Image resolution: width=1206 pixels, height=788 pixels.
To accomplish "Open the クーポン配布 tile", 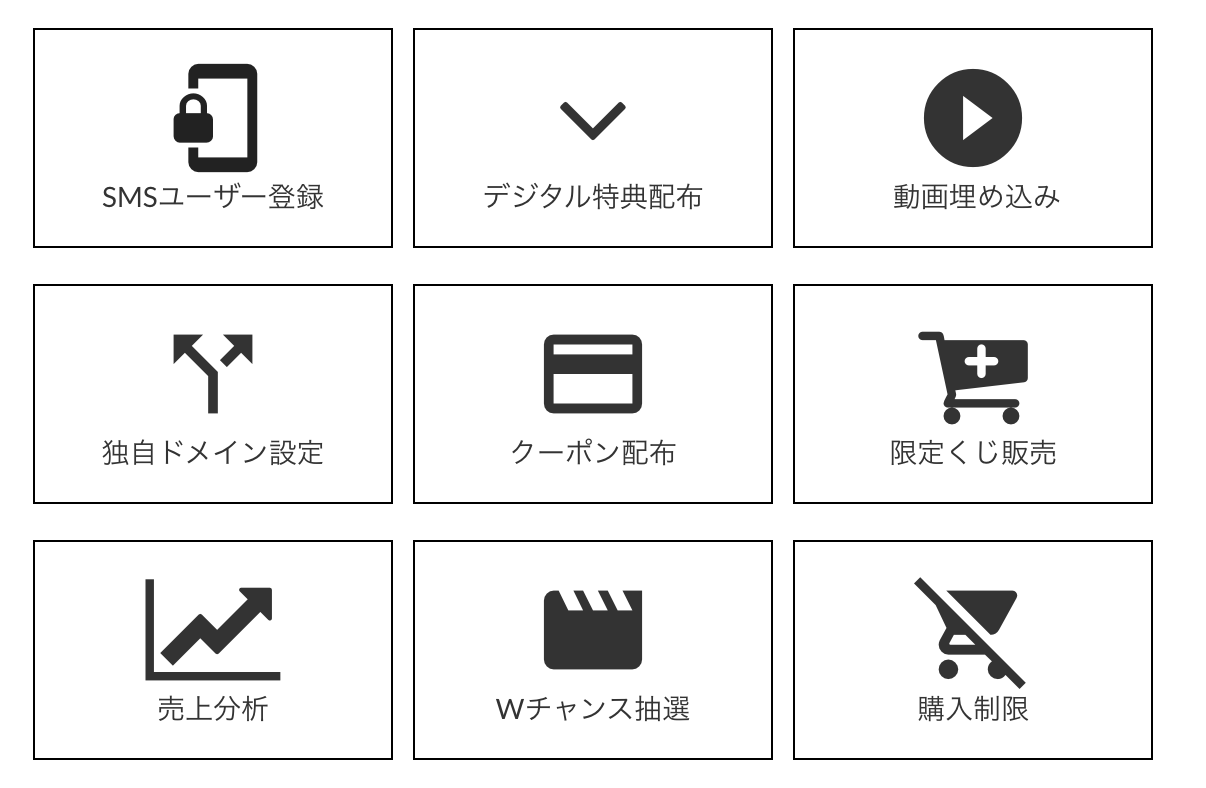I will click(593, 394).
